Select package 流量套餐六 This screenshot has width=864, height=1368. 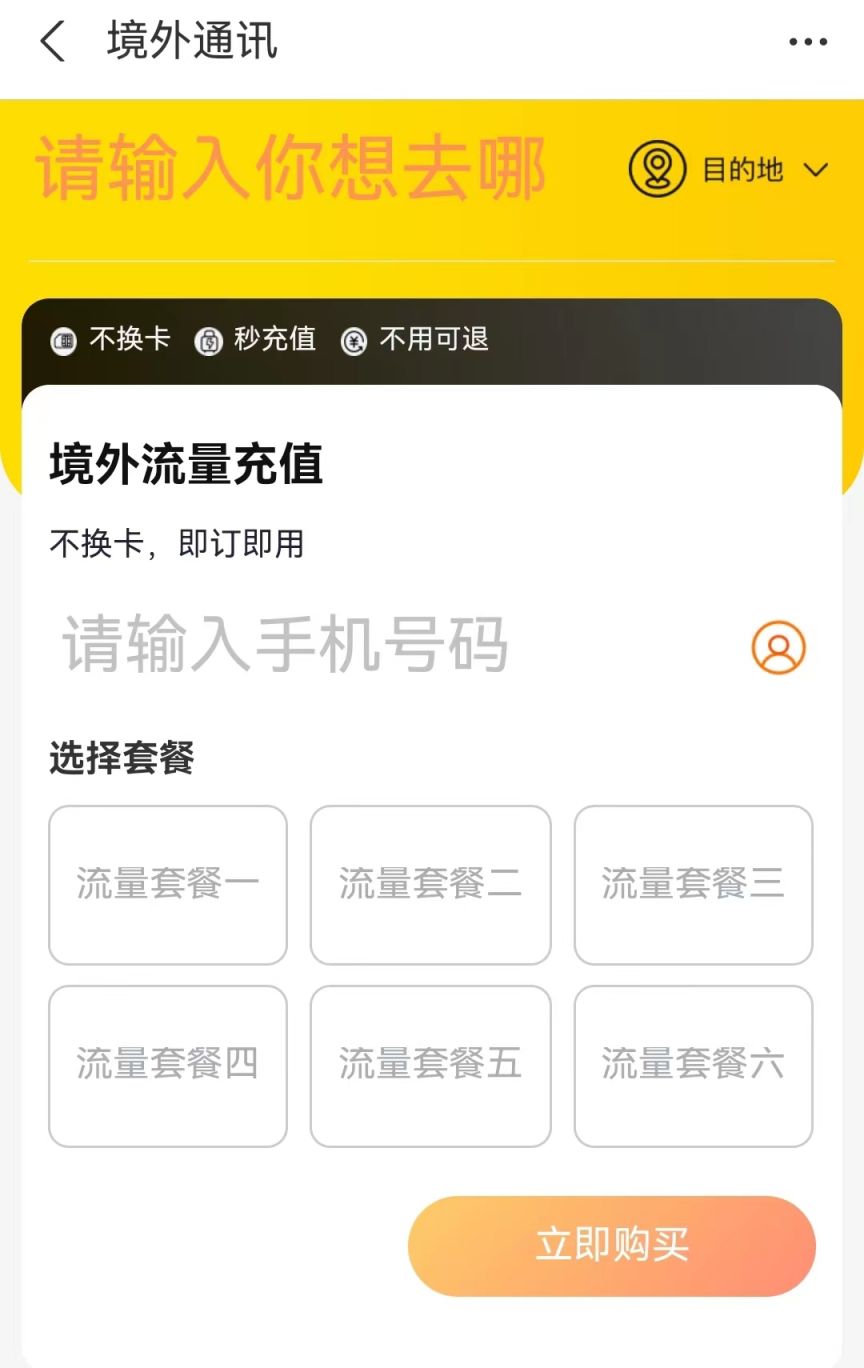click(x=693, y=1065)
